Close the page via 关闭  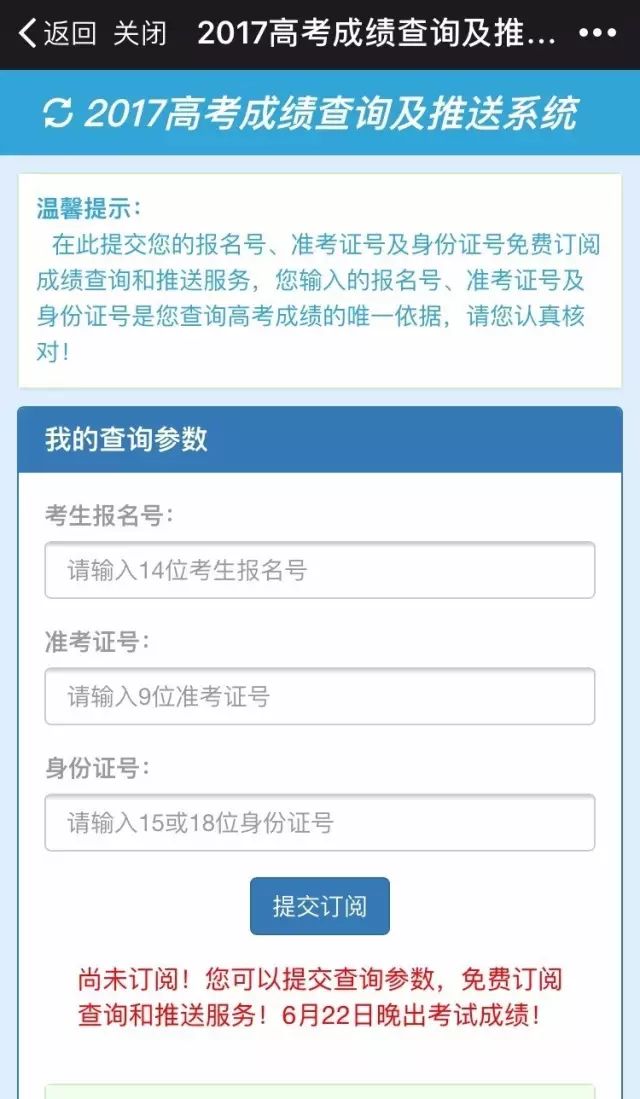139,34
